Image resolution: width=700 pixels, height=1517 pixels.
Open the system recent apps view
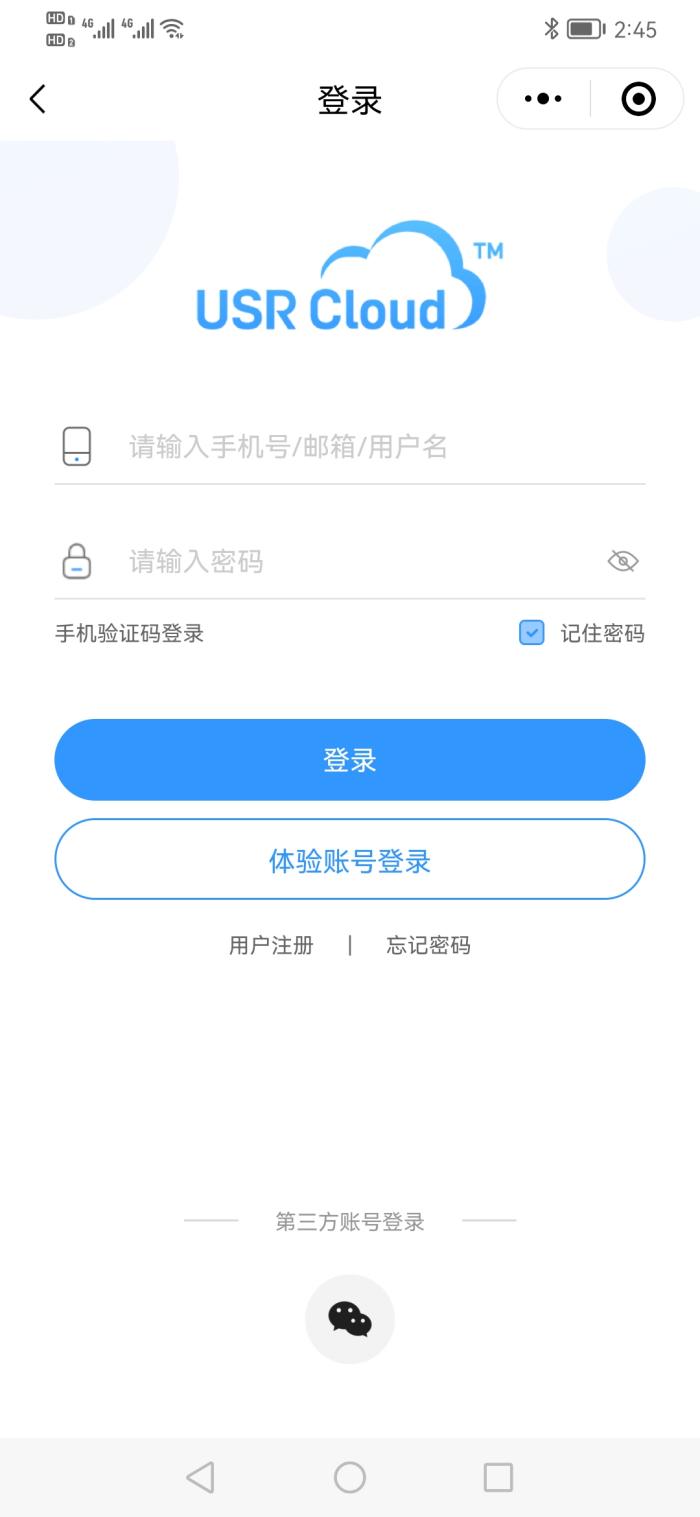pos(498,1477)
